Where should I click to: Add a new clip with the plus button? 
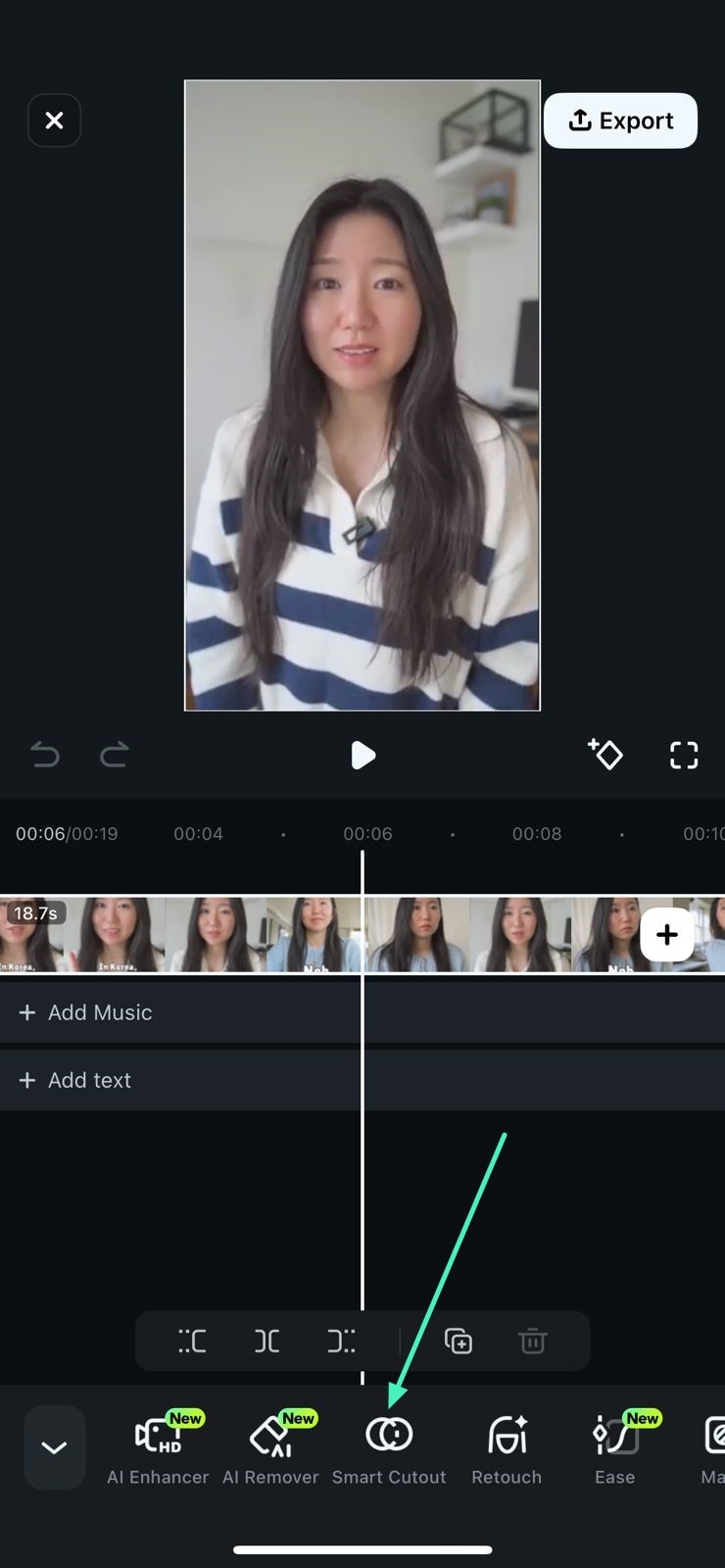tap(666, 935)
